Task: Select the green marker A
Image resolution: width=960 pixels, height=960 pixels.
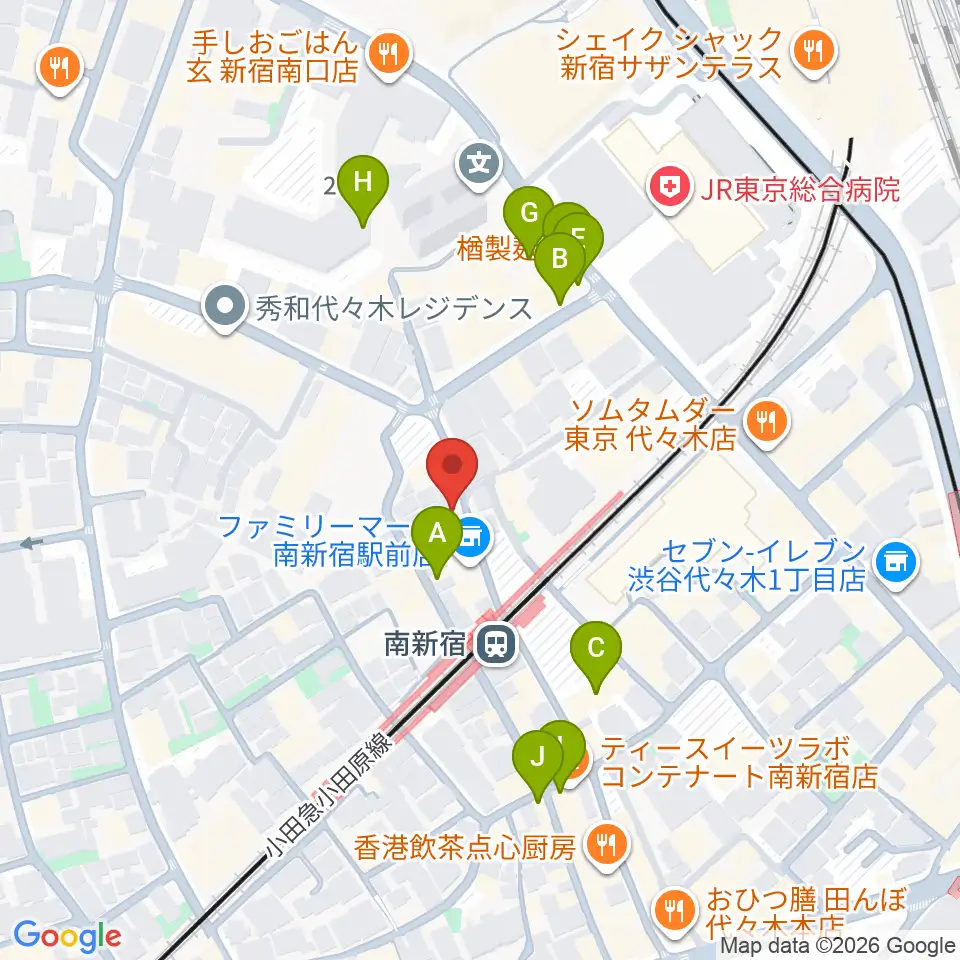Action: [x=437, y=536]
